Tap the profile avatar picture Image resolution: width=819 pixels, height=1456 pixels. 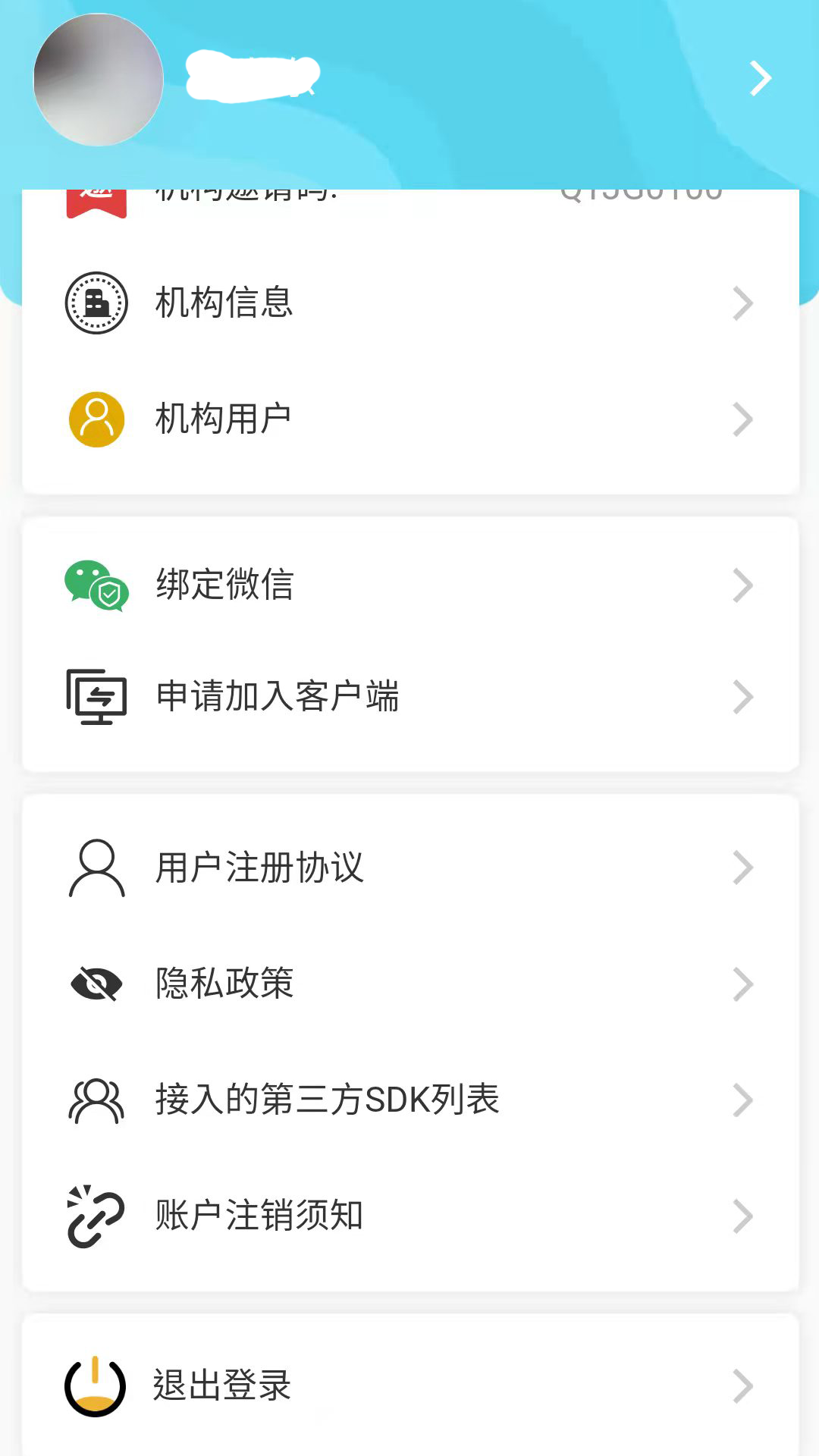tap(99, 80)
